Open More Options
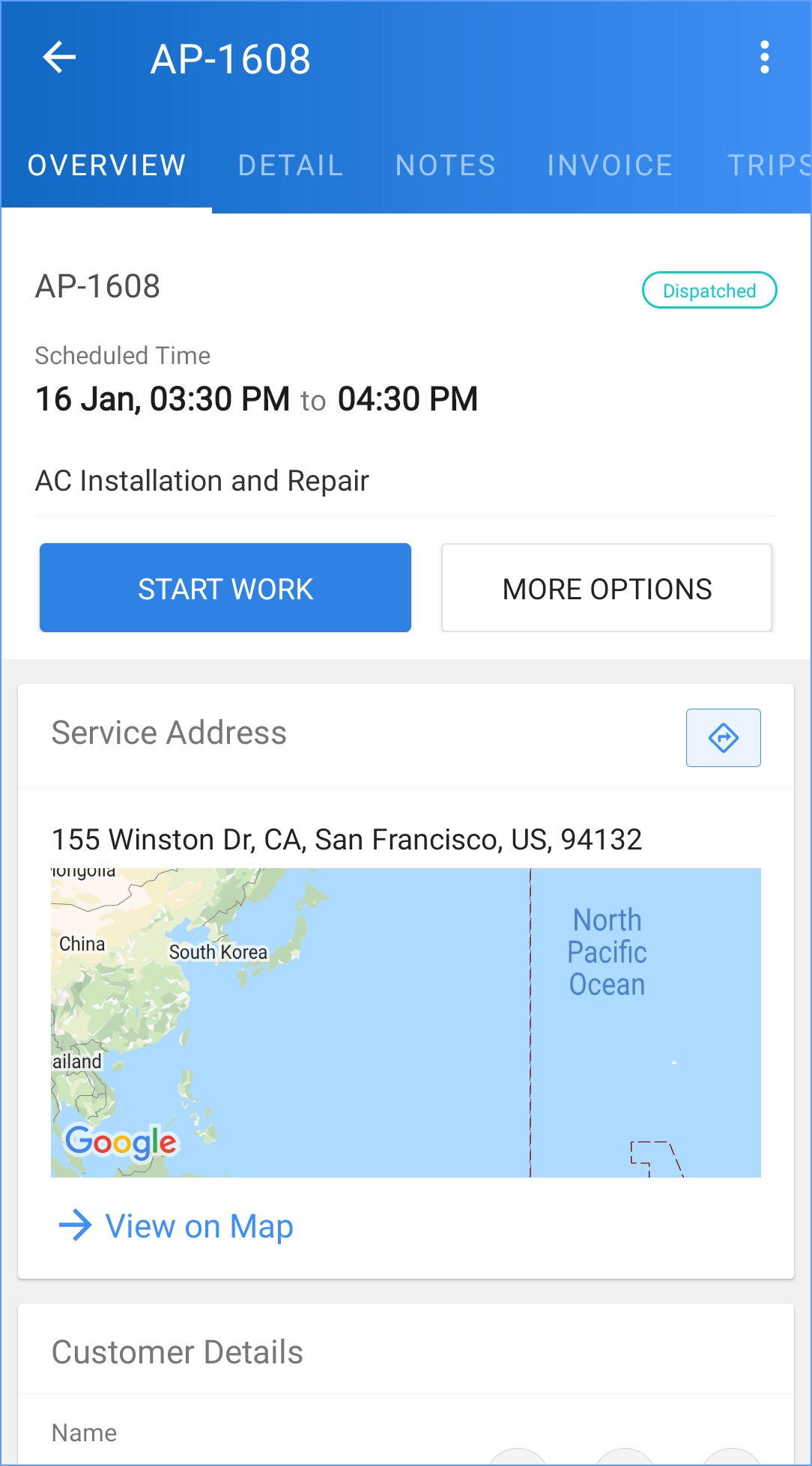Screen dimensions: 812x1466 pyautogui.click(x=607, y=588)
